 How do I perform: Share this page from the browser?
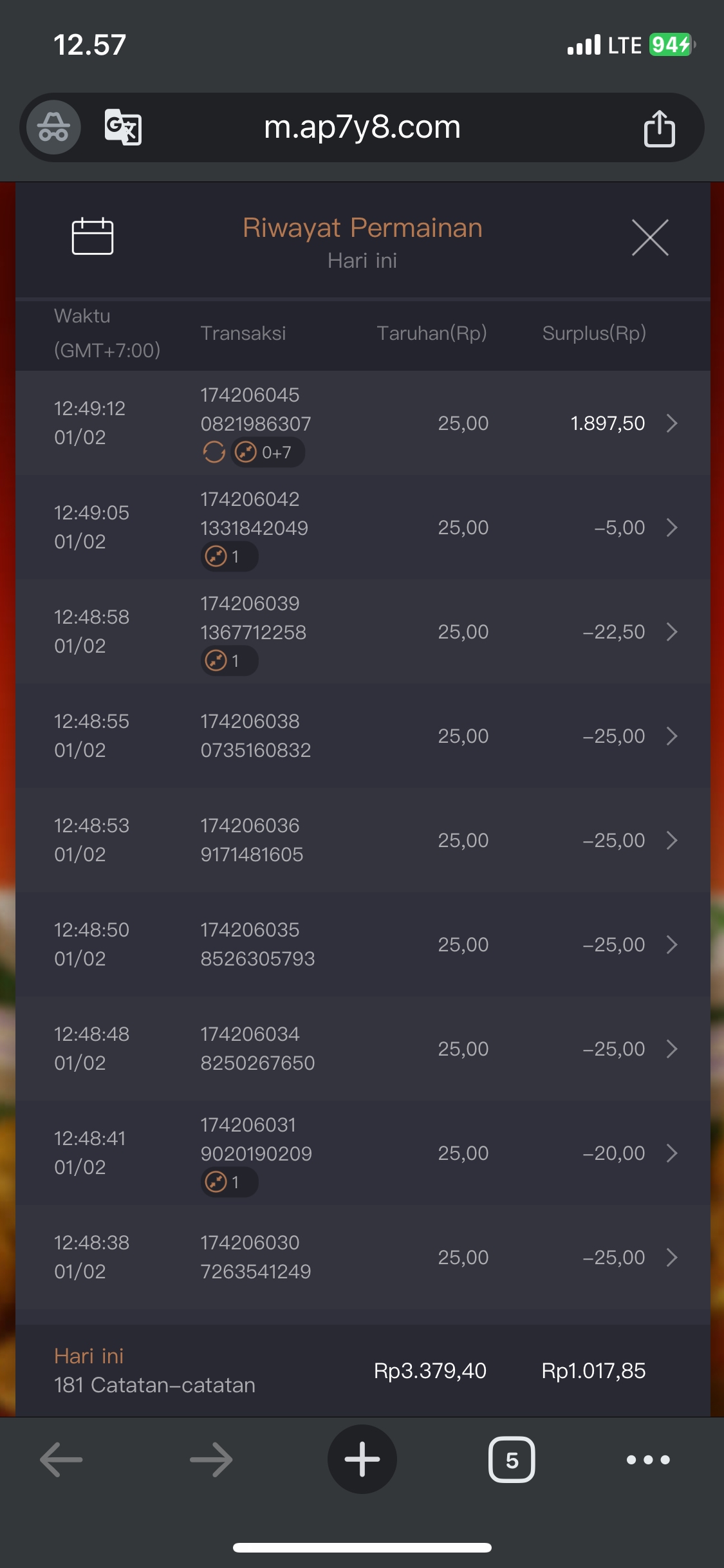point(659,128)
